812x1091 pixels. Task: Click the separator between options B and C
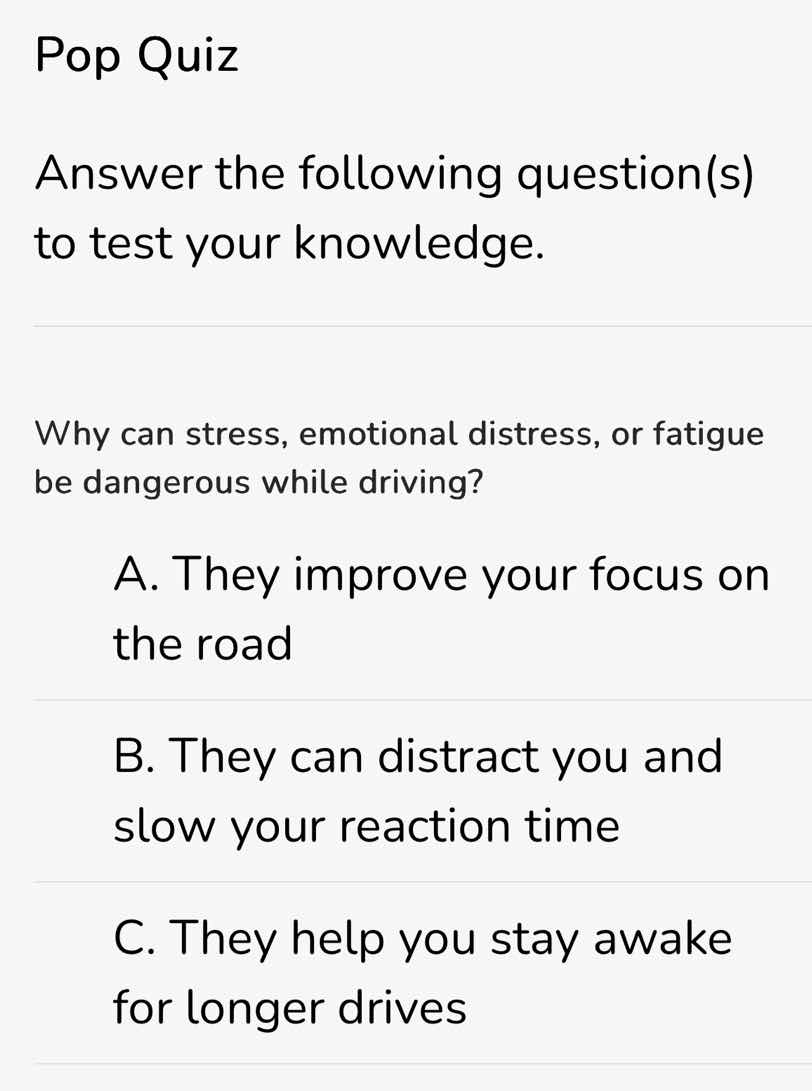406,882
